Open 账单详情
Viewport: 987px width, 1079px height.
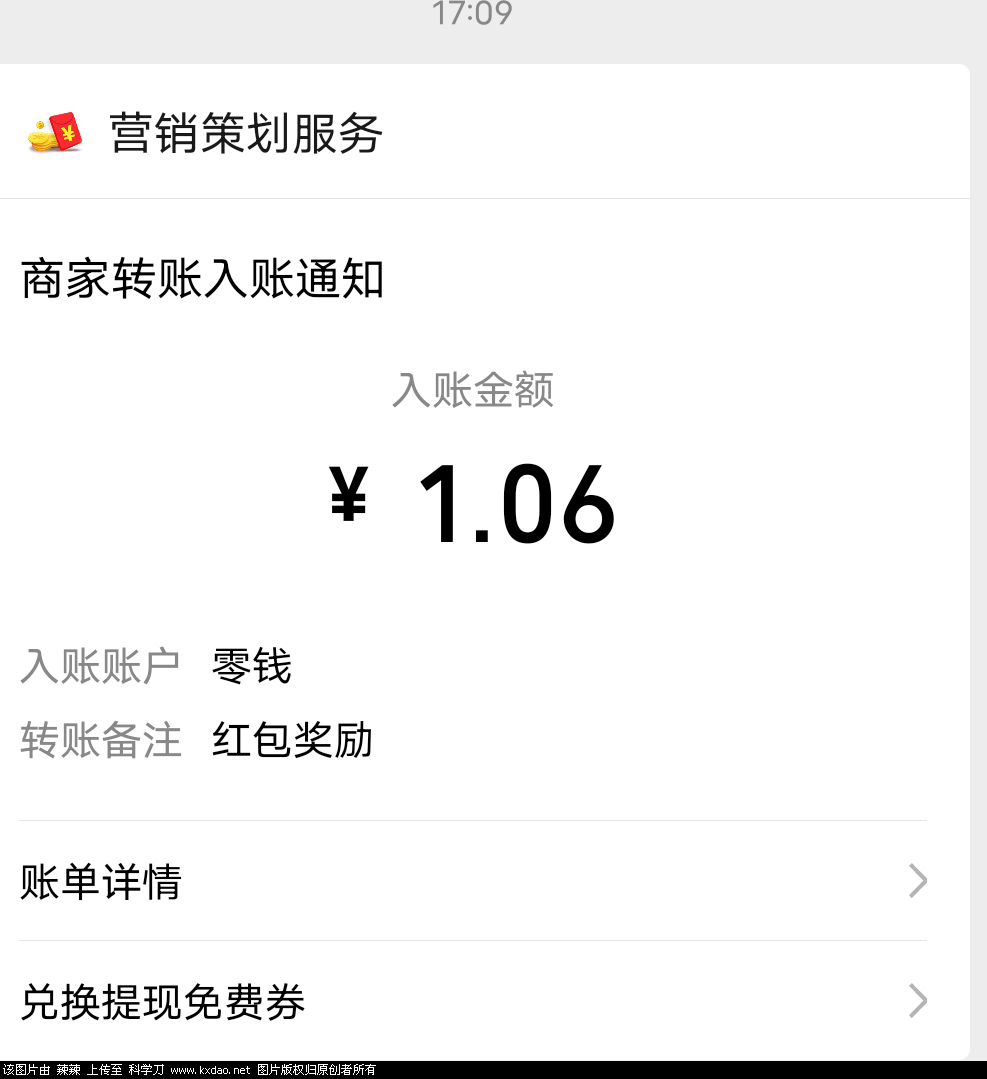[x=100, y=881]
